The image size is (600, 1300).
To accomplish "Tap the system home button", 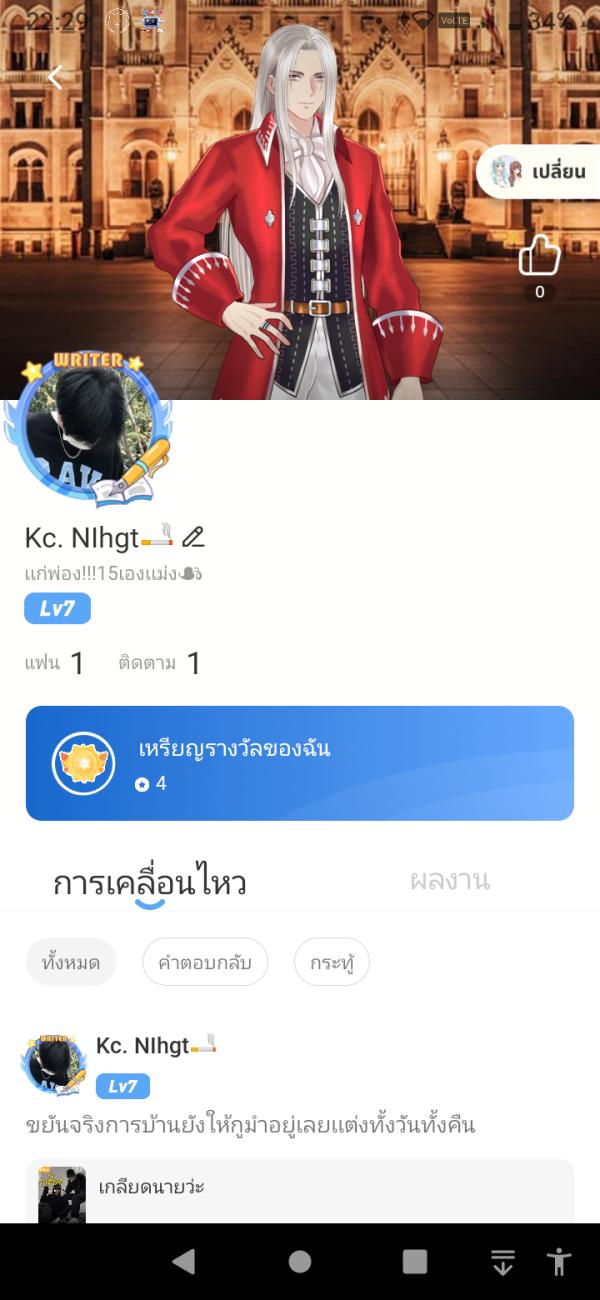I will [x=300, y=1261].
